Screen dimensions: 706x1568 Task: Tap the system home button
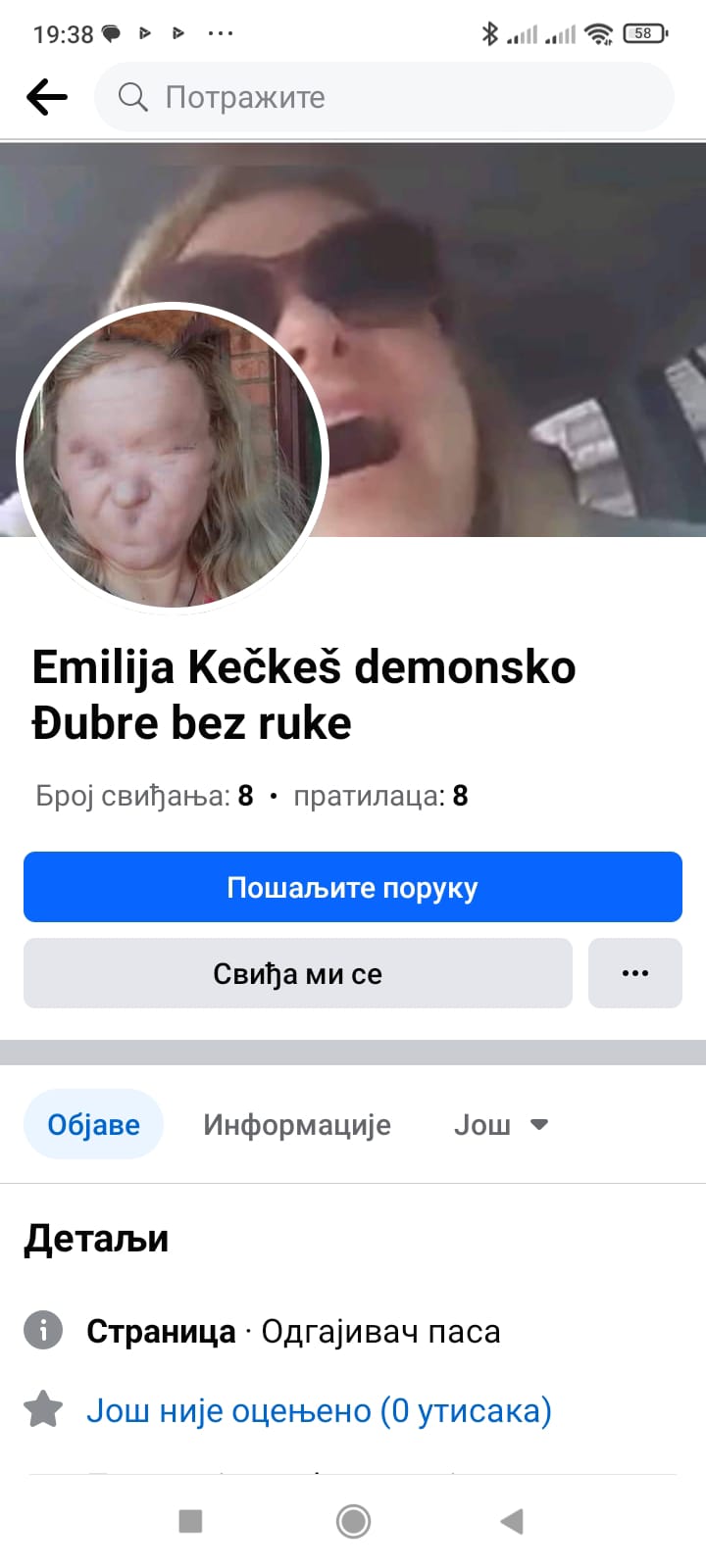tap(353, 1521)
